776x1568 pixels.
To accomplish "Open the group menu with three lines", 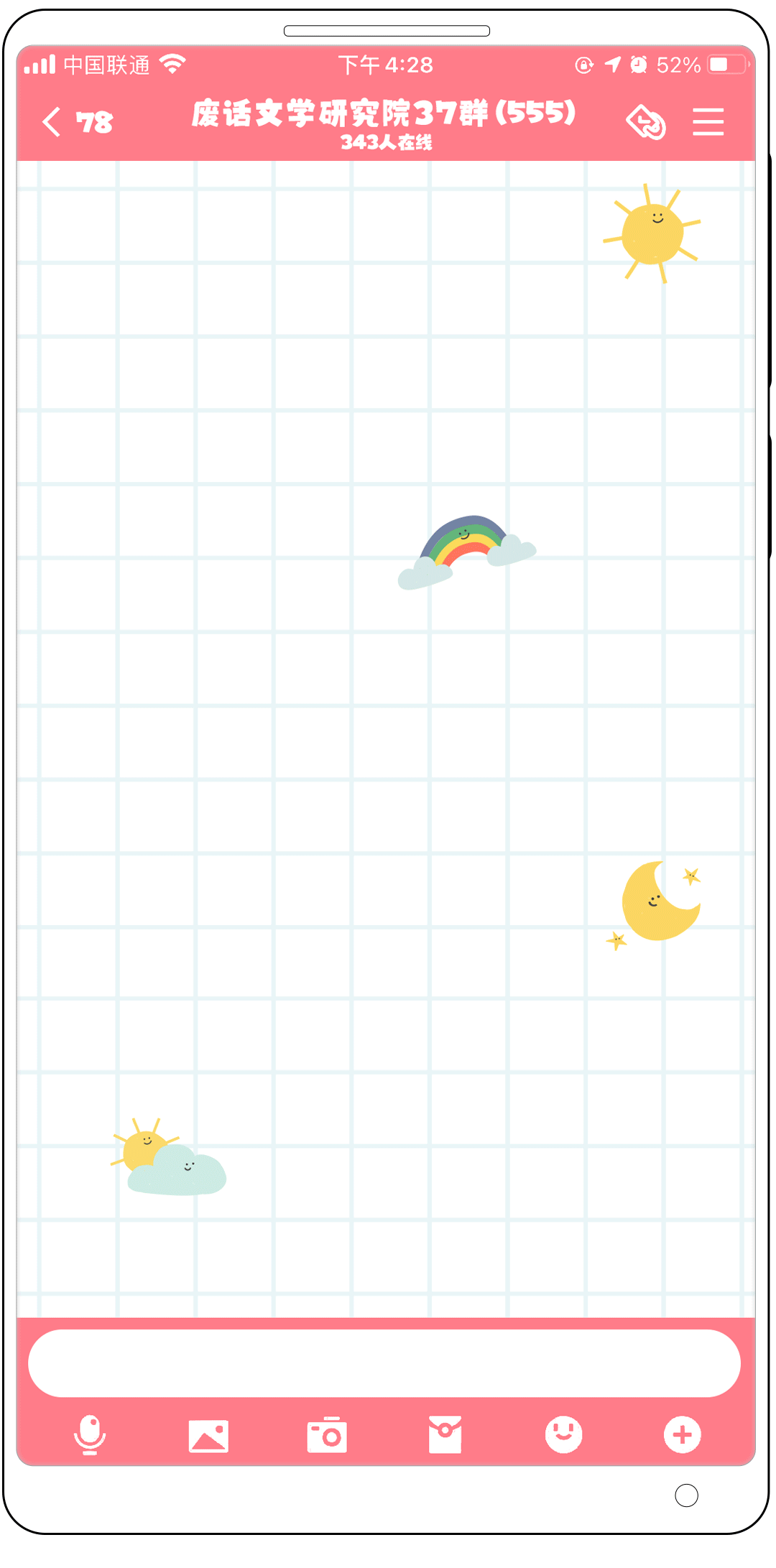I will [x=708, y=121].
